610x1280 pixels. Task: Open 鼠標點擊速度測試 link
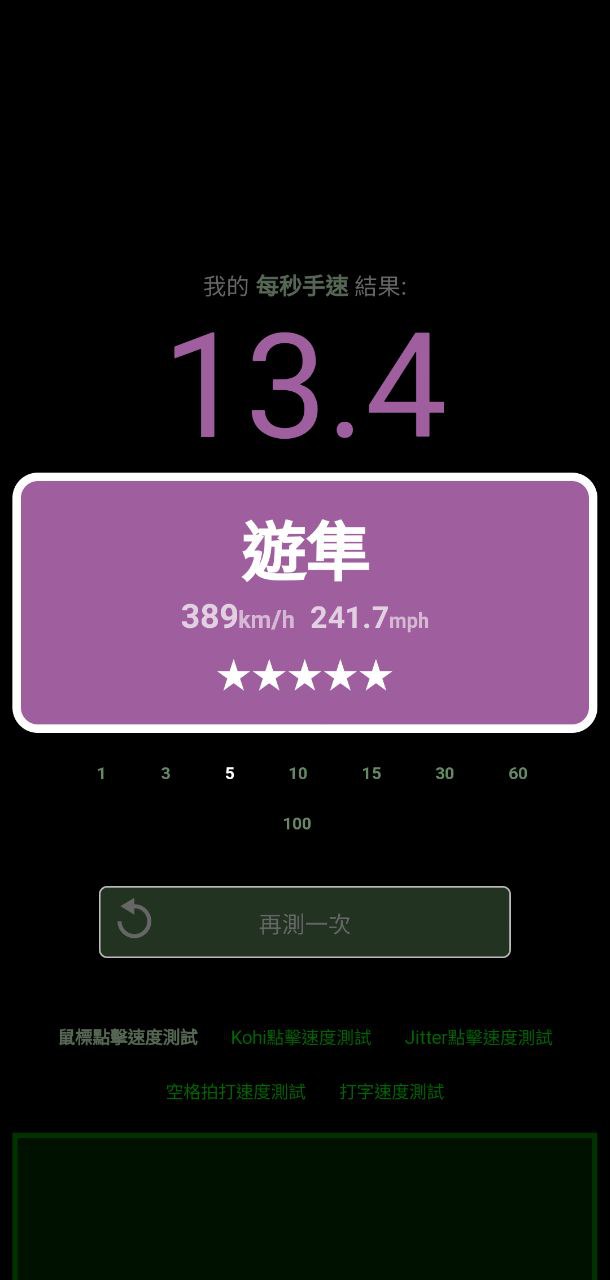pyautogui.click(x=128, y=1037)
